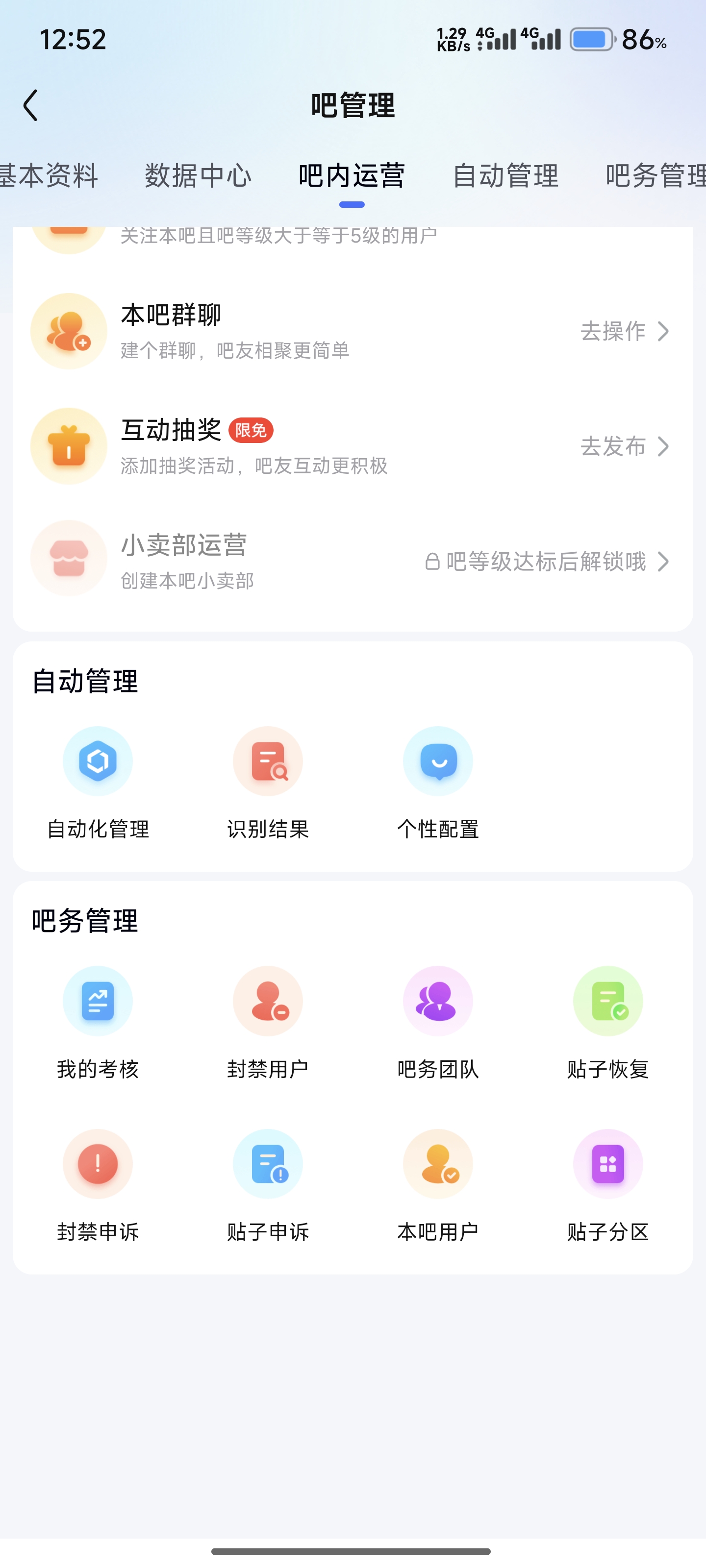The width and height of the screenshot is (706, 1568).
Task: Switch to the 吧务管理 tab
Action: click(x=656, y=175)
